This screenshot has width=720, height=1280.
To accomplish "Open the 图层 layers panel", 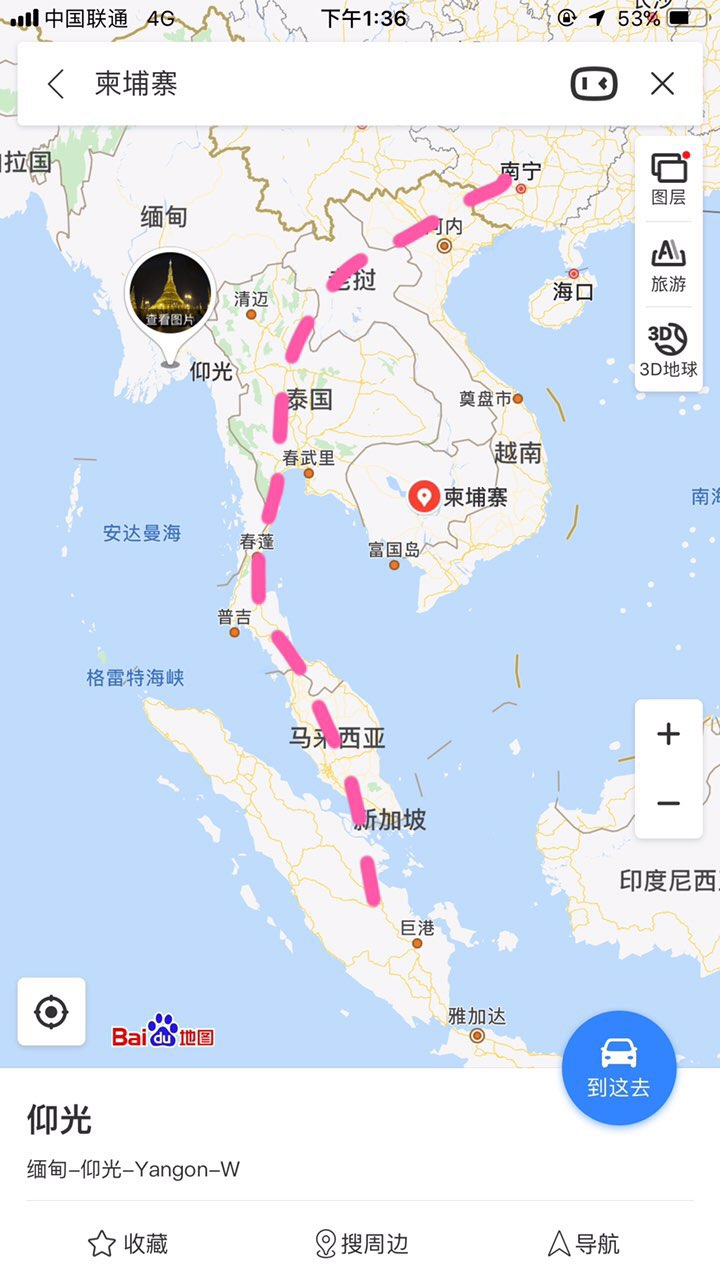I will pyautogui.click(x=668, y=179).
